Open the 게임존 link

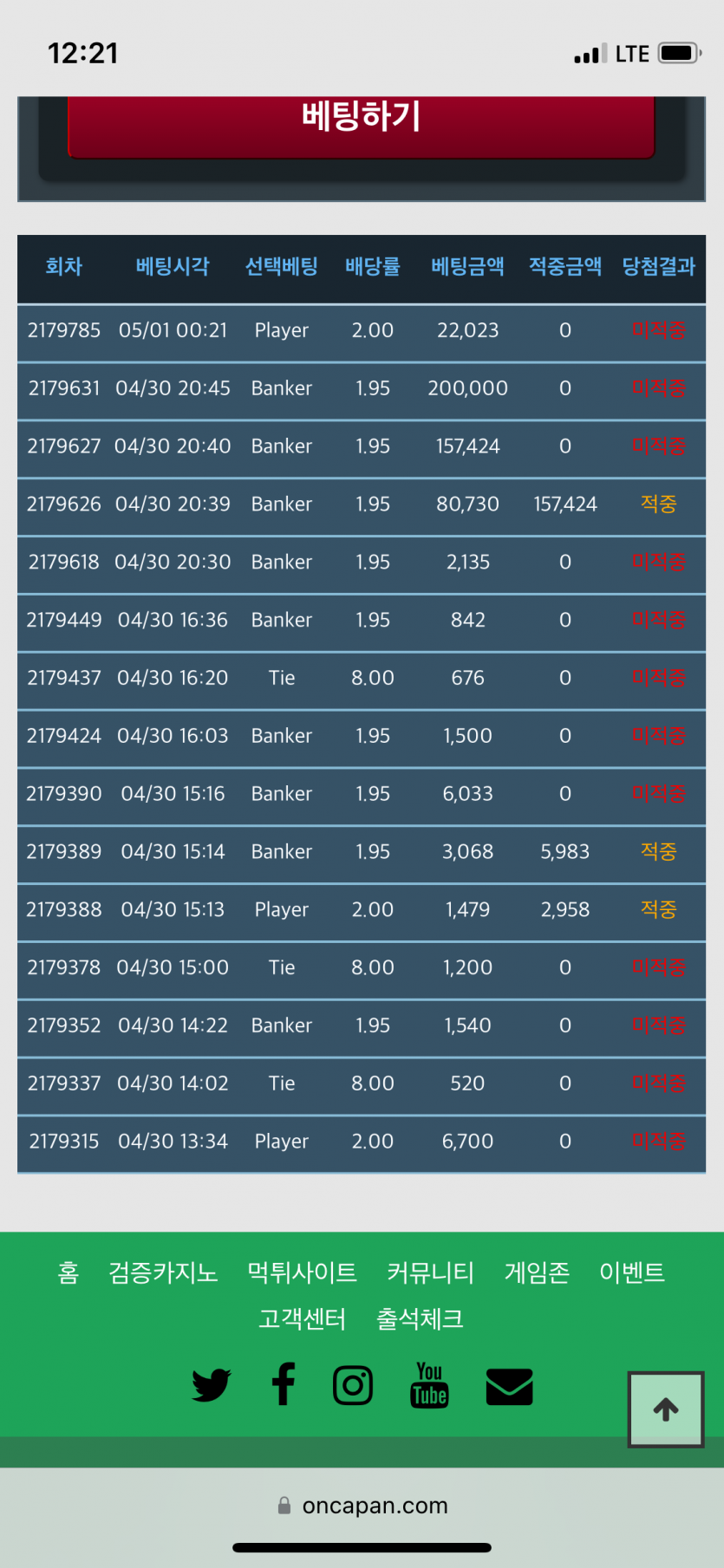tap(537, 1272)
